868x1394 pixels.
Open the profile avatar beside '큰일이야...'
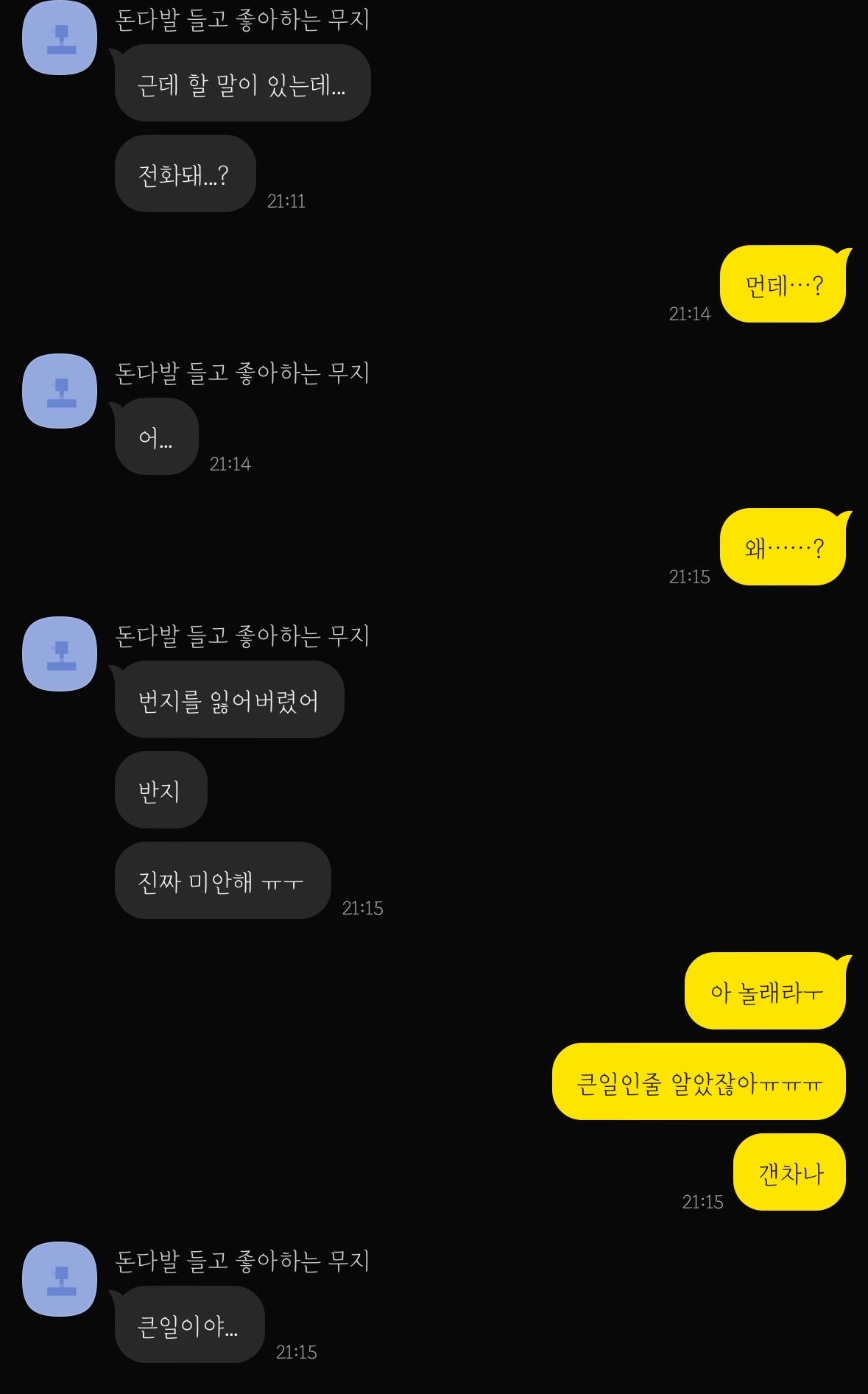click(x=60, y=1279)
